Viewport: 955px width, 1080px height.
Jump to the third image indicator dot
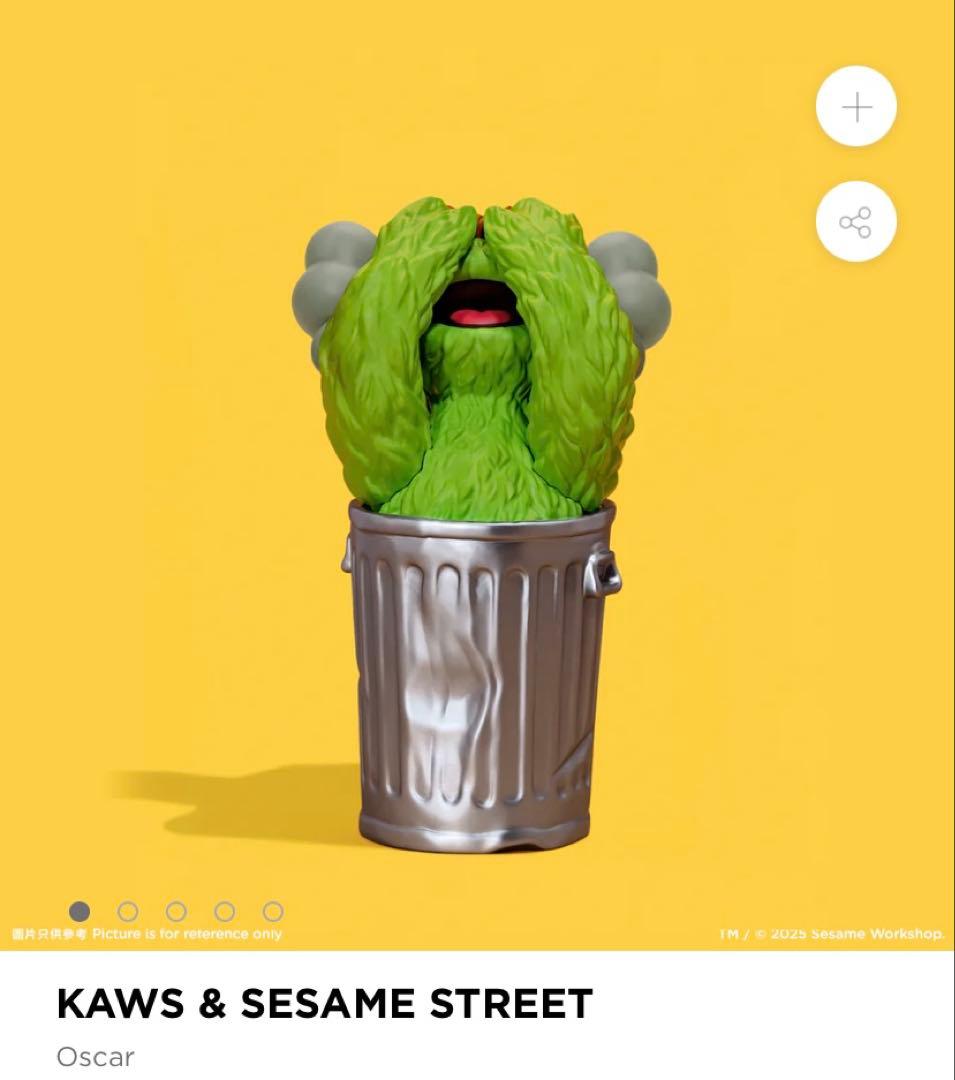(x=176, y=911)
